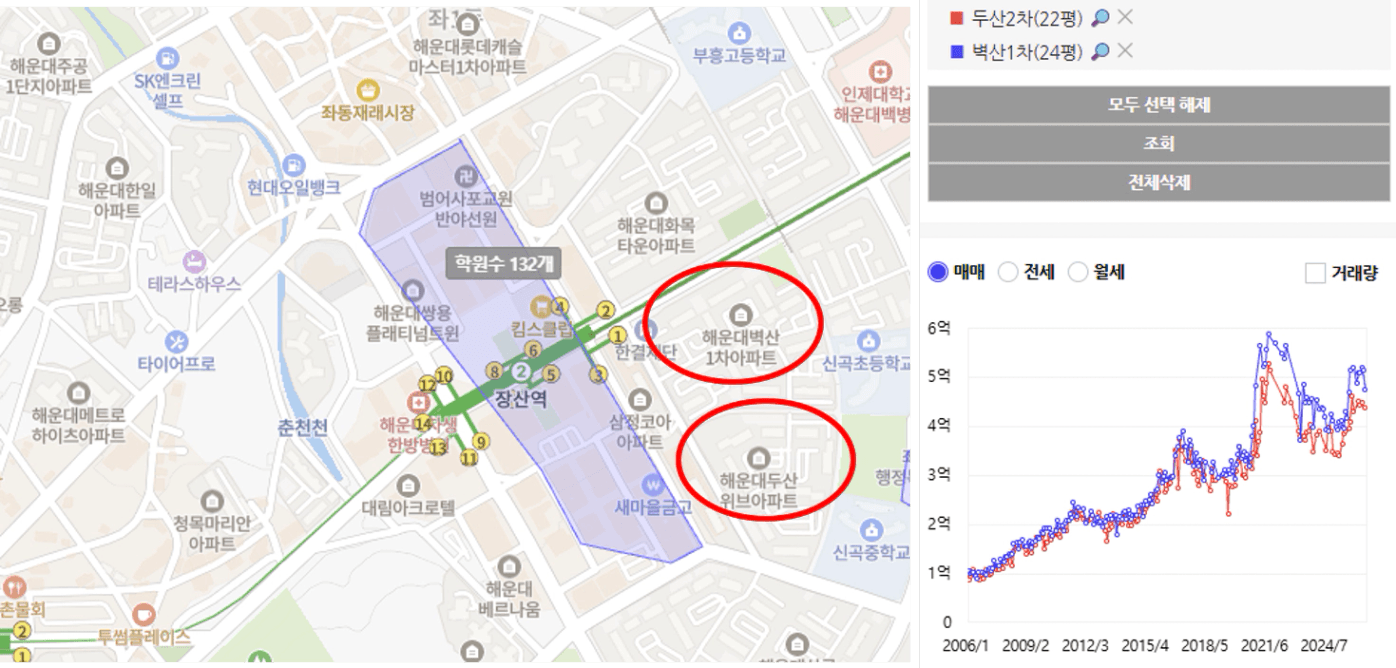
Task: Tap the 조회 button
Action: (1159, 143)
